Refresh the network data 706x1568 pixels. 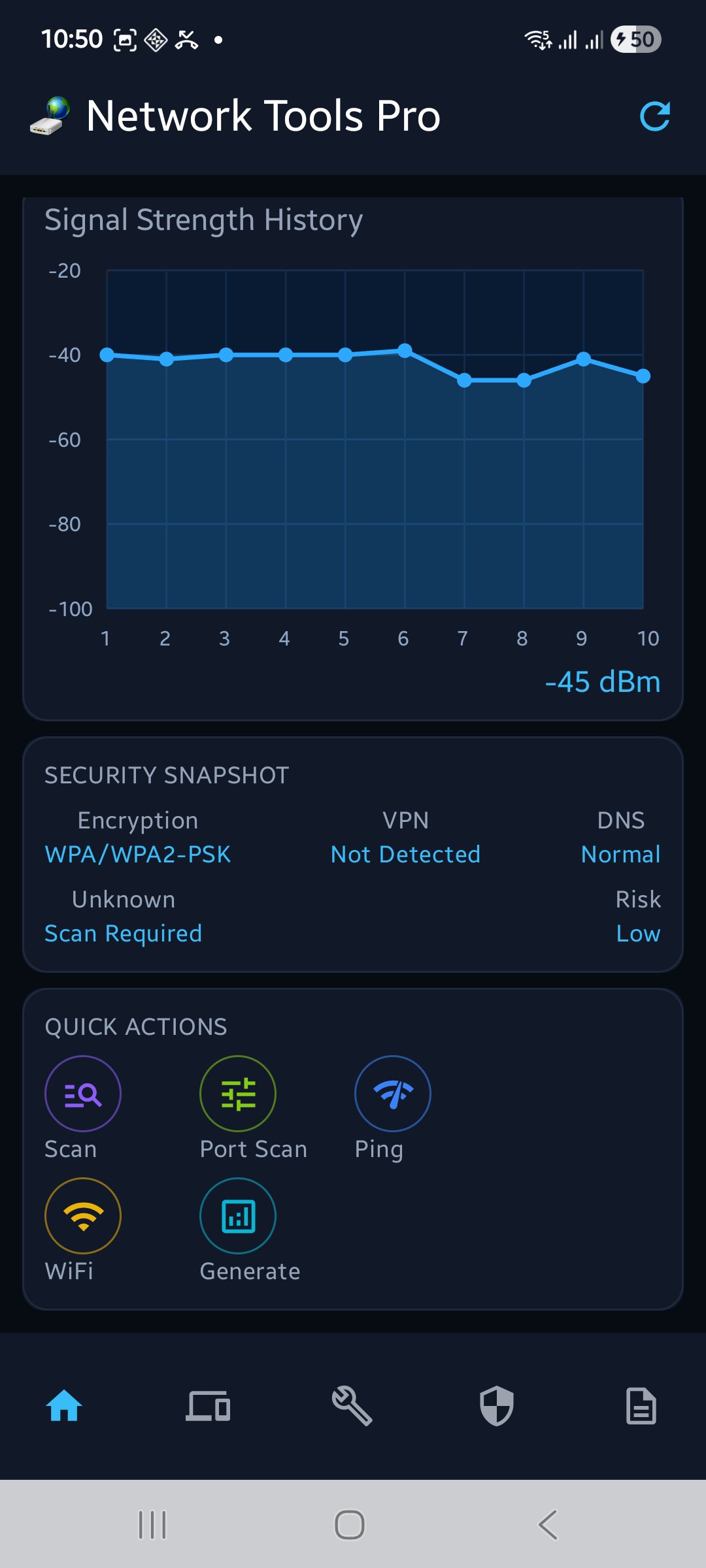coord(654,116)
